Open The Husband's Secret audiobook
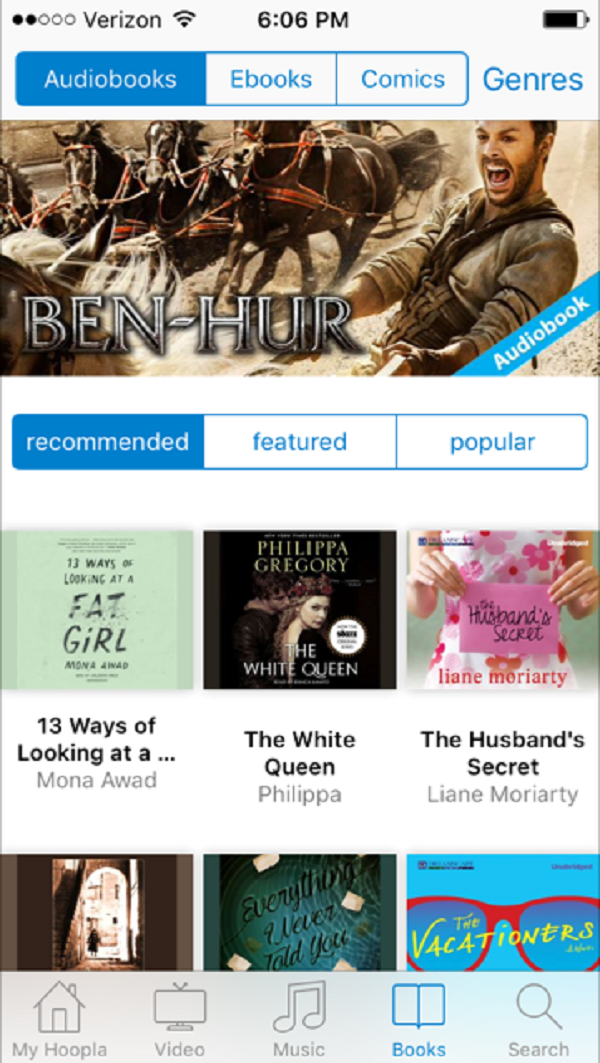The height and width of the screenshot is (1063, 600). (x=503, y=610)
